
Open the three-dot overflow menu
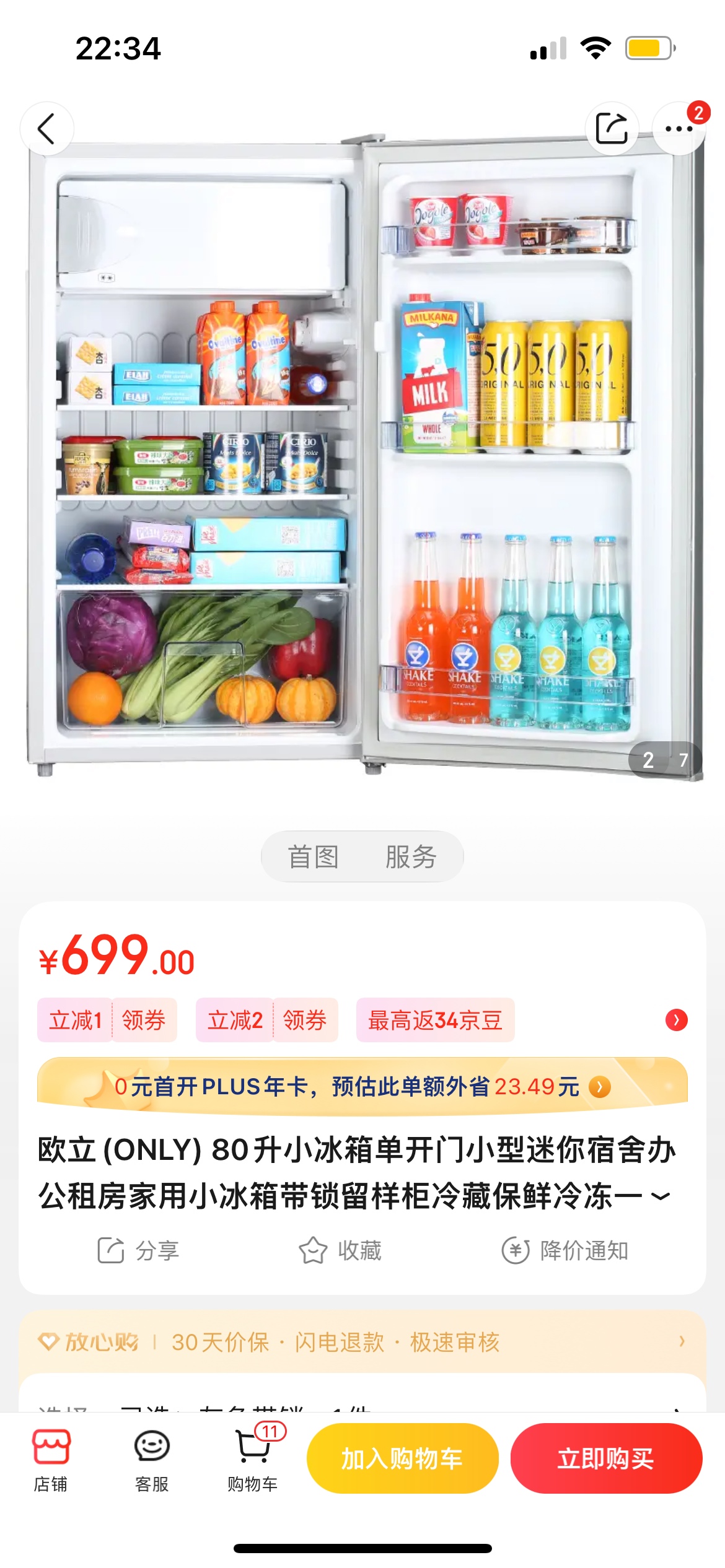[x=679, y=129]
